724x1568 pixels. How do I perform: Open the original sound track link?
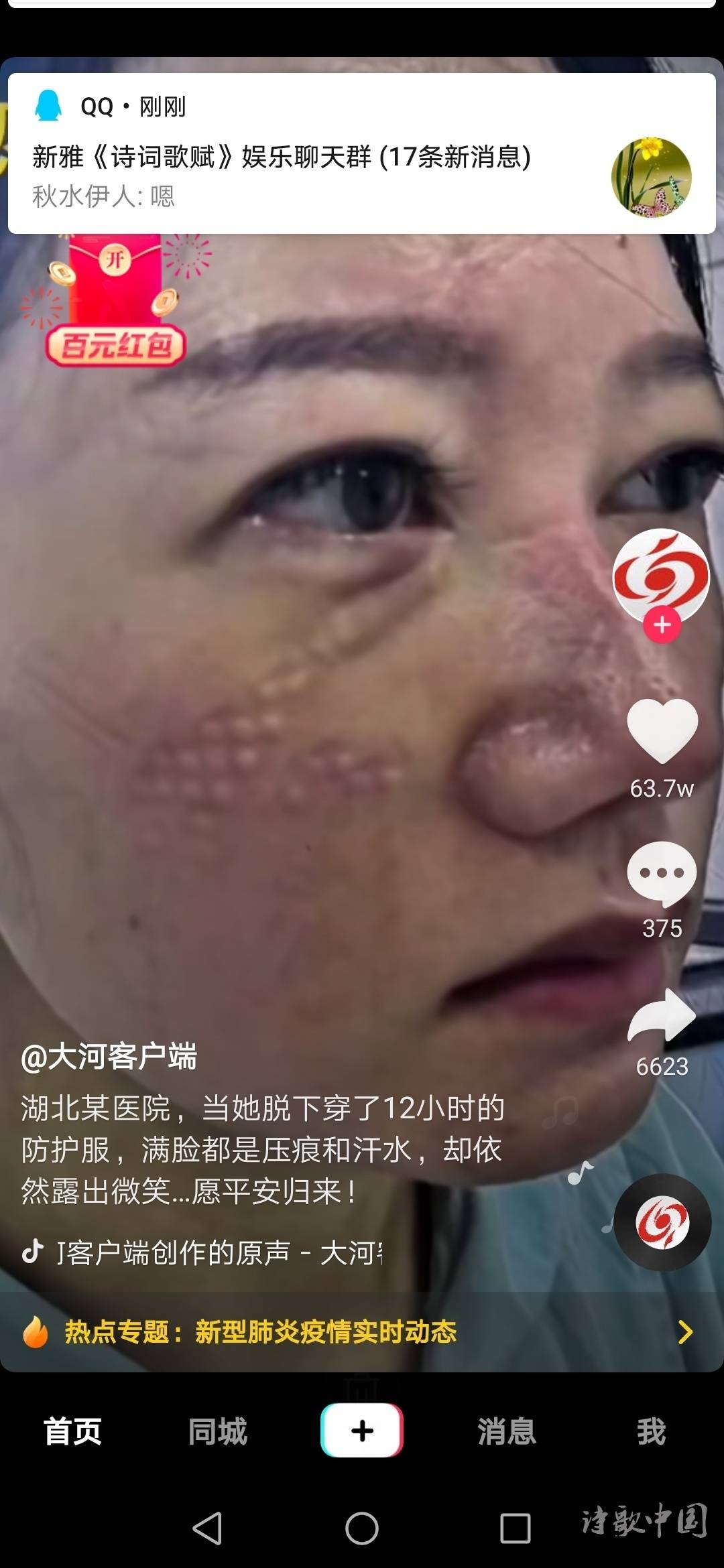point(215,1252)
